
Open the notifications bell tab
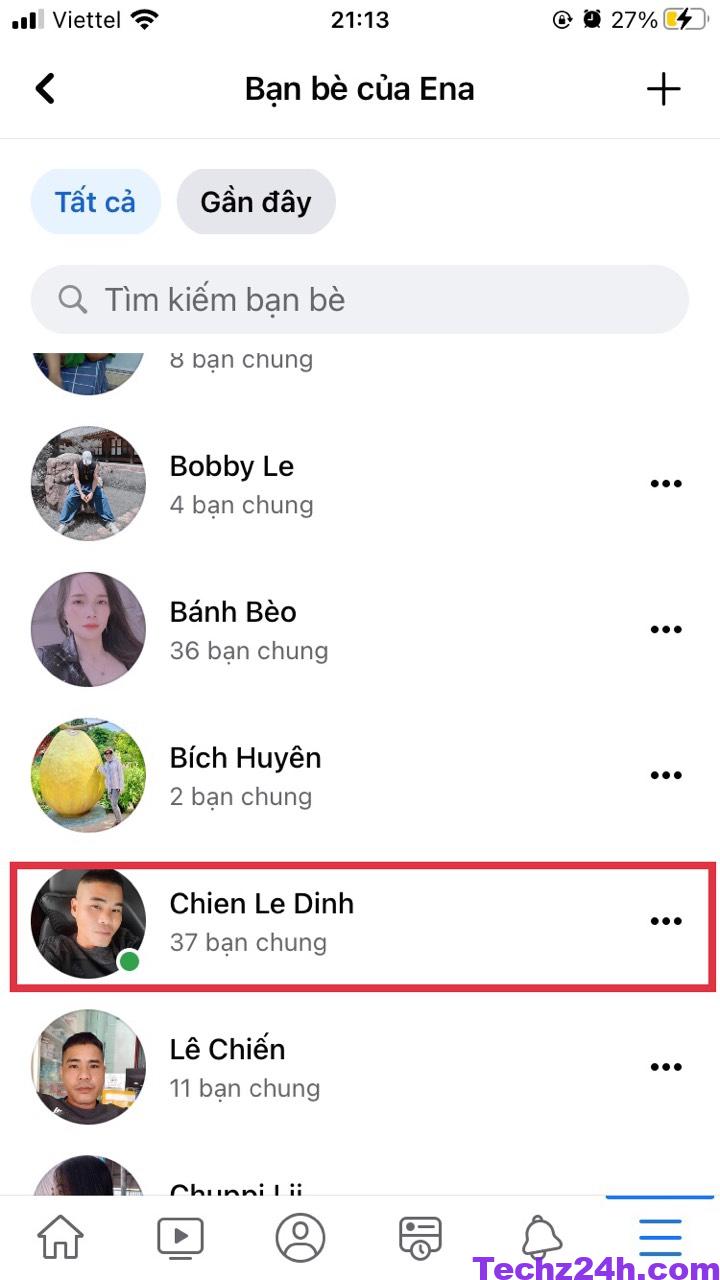point(541,1237)
